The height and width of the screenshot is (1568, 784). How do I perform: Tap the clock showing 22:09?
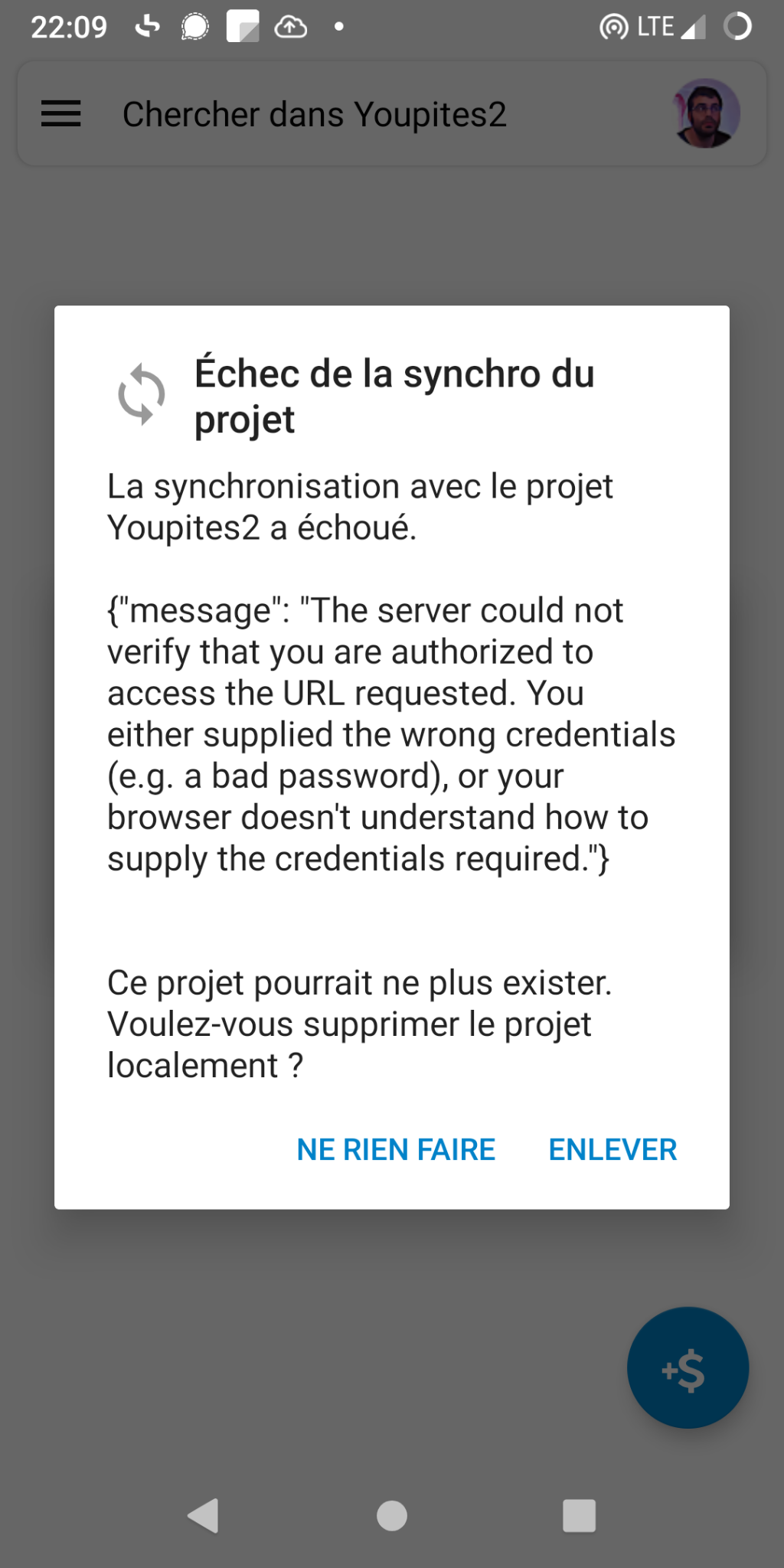(x=69, y=26)
